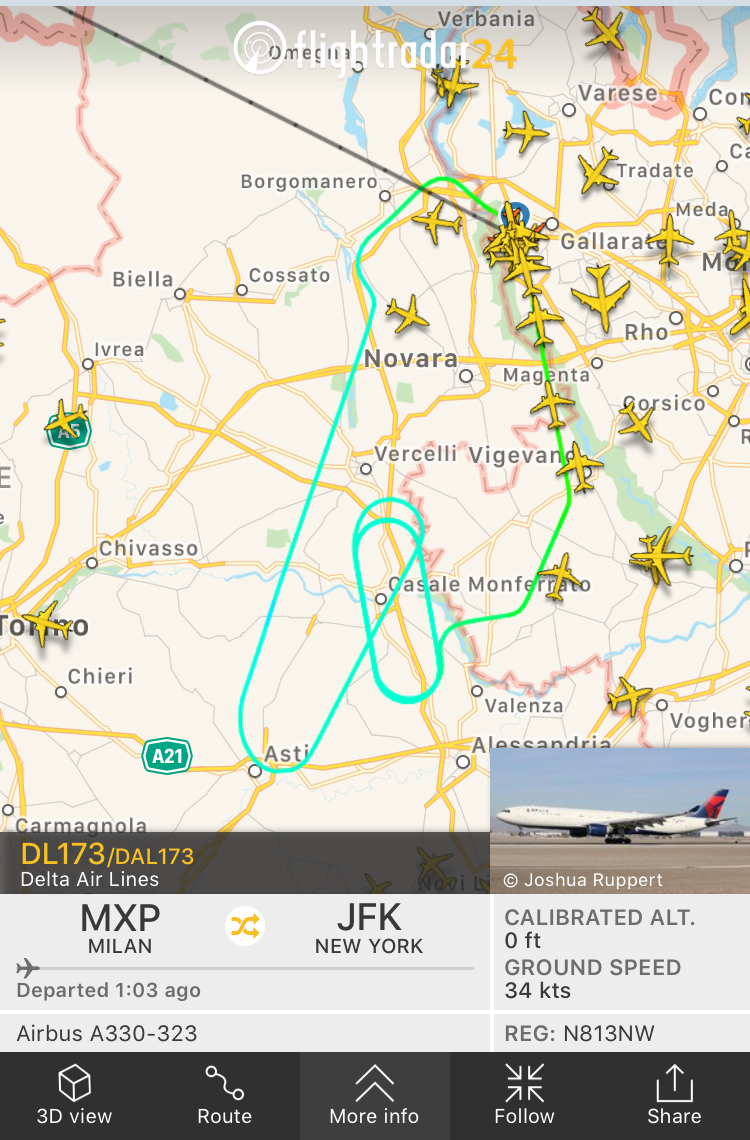Screen dimensions: 750x1140
Task: Open the 3D view
Action: click(x=74, y=1095)
